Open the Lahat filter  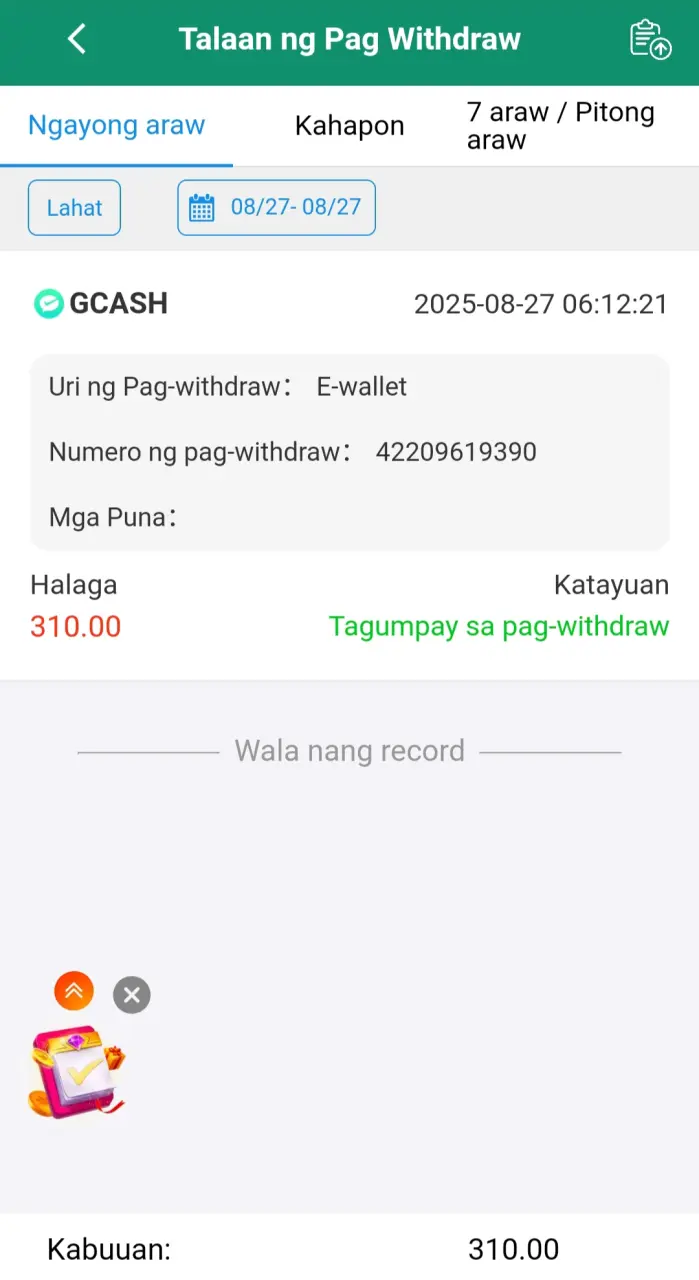click(x=74, y=208)
